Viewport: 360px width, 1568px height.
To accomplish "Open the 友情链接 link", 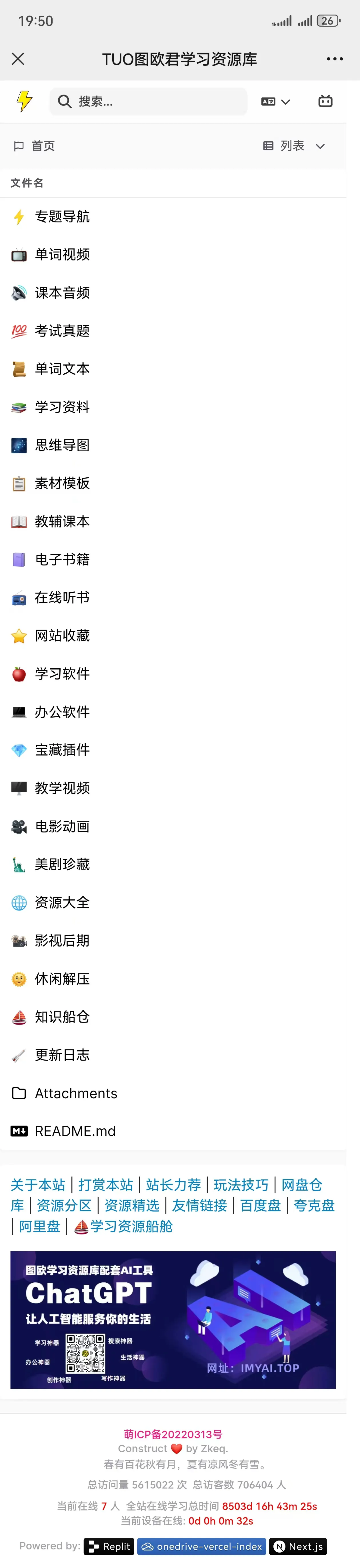I will [x=199, y=1206].
